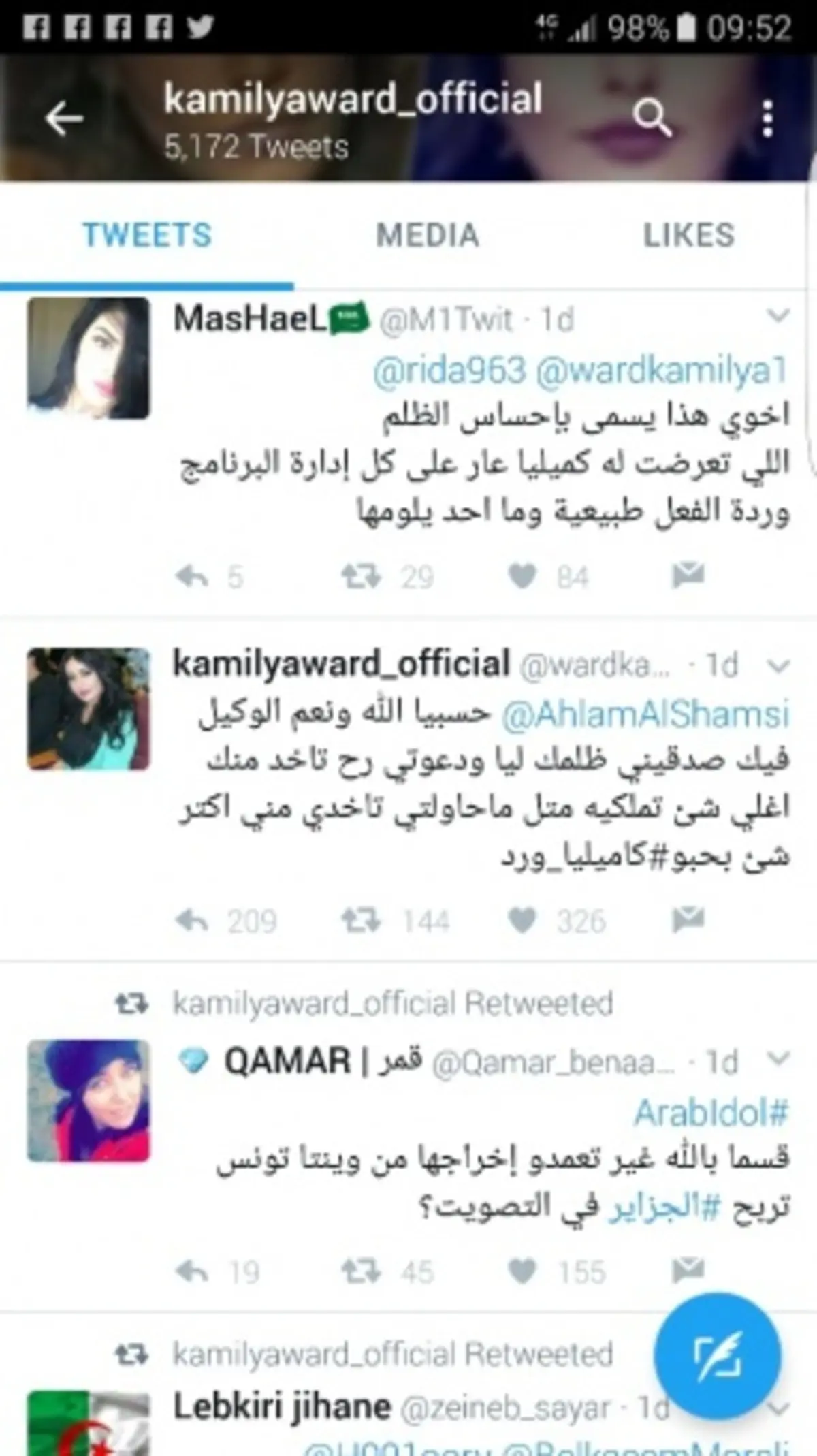Open the @rida963 mention link

pyautogui.click(x=449, y=371)
